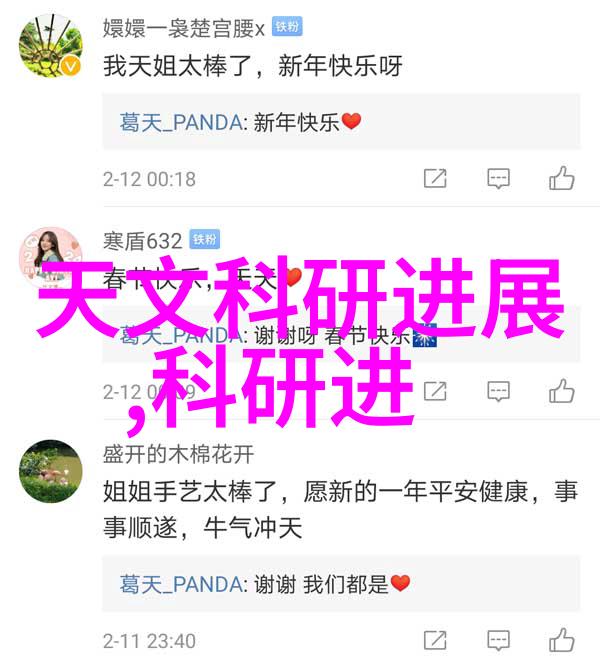600x662 pixels.
Task: Open the comment icon under 寒盾632's comment
Action: [x=499, y=391]
